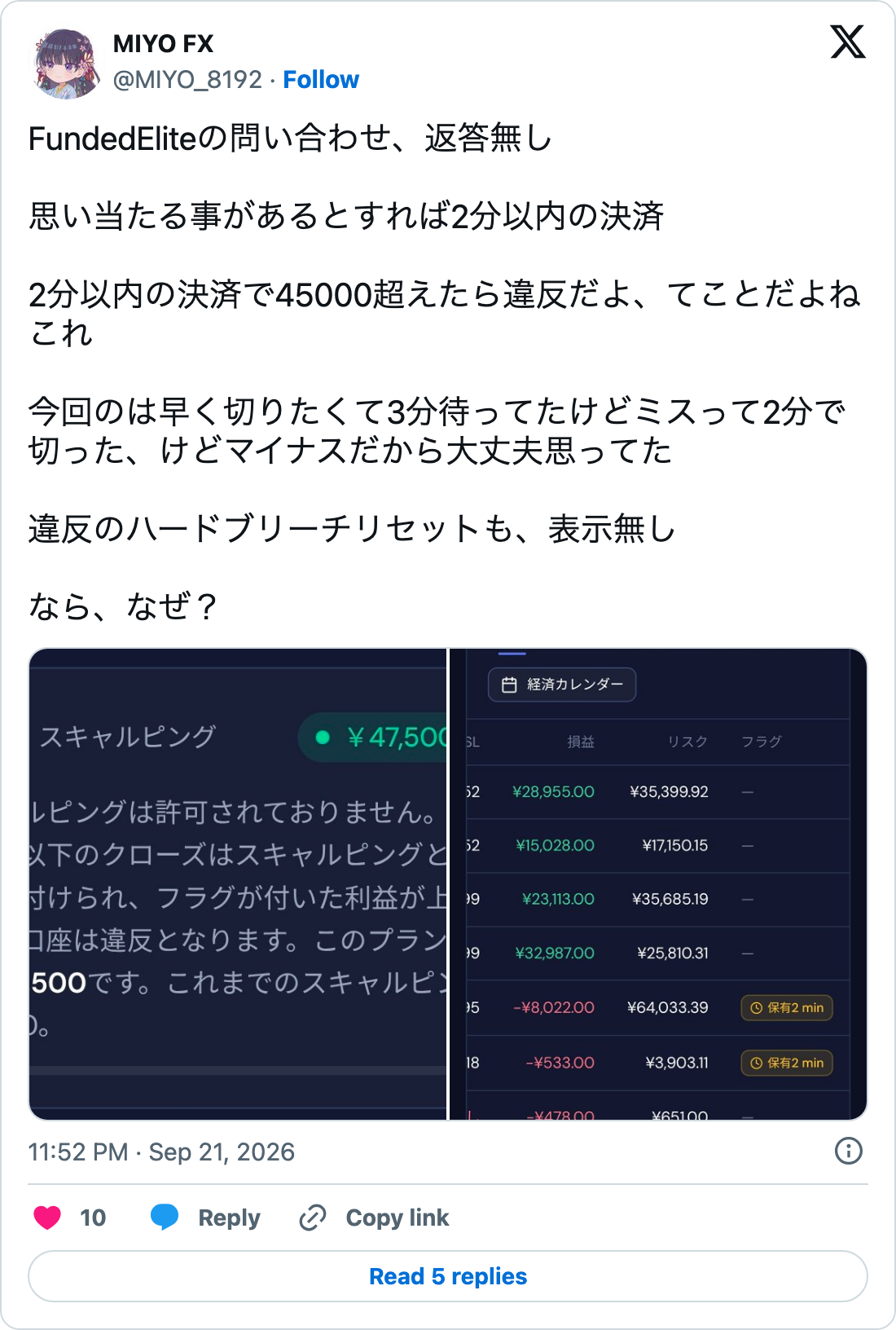Viewport: 896px width, 1330px height.
Task: Like this tweet with the heart
Action: pos(47,1218)
